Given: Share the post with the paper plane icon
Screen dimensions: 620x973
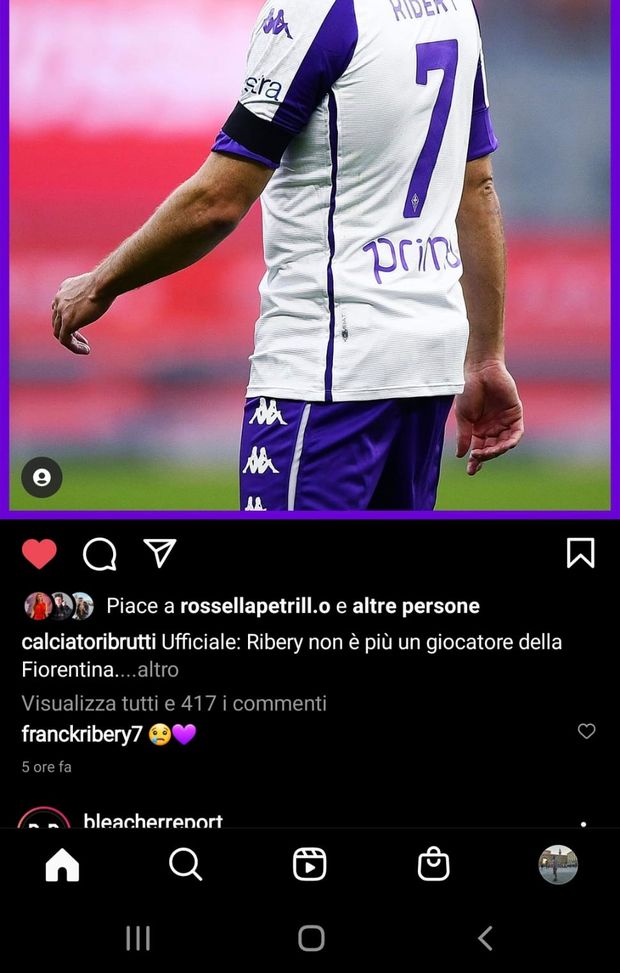Looking at the screenshot, I should click(x=160, y=553).
